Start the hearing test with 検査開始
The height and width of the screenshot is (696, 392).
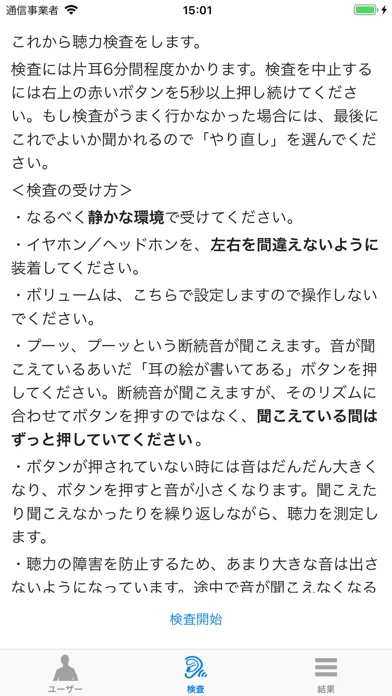pyautogui.click(x=196, y=619)
